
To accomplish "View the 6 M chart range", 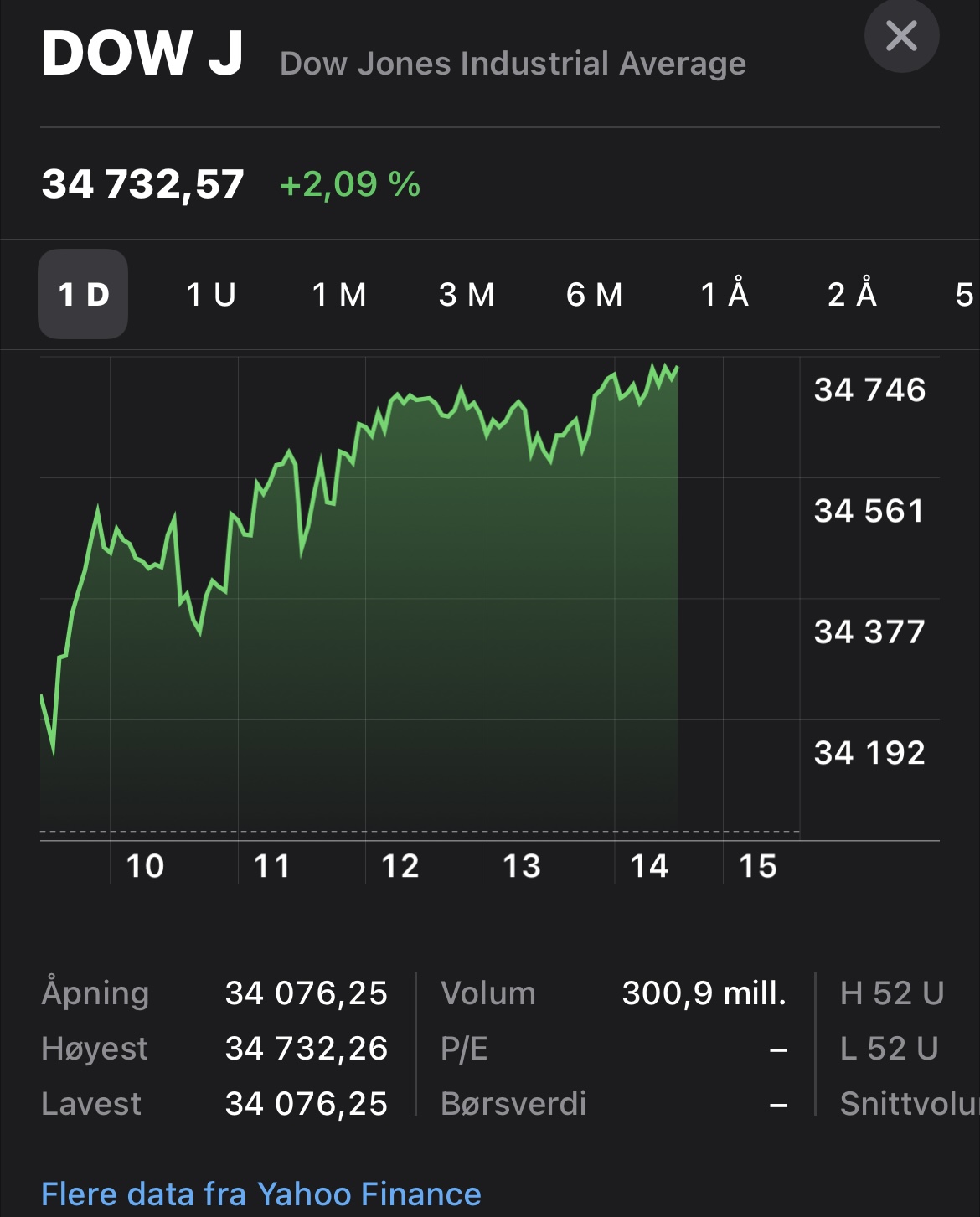I will pos(594,294).
